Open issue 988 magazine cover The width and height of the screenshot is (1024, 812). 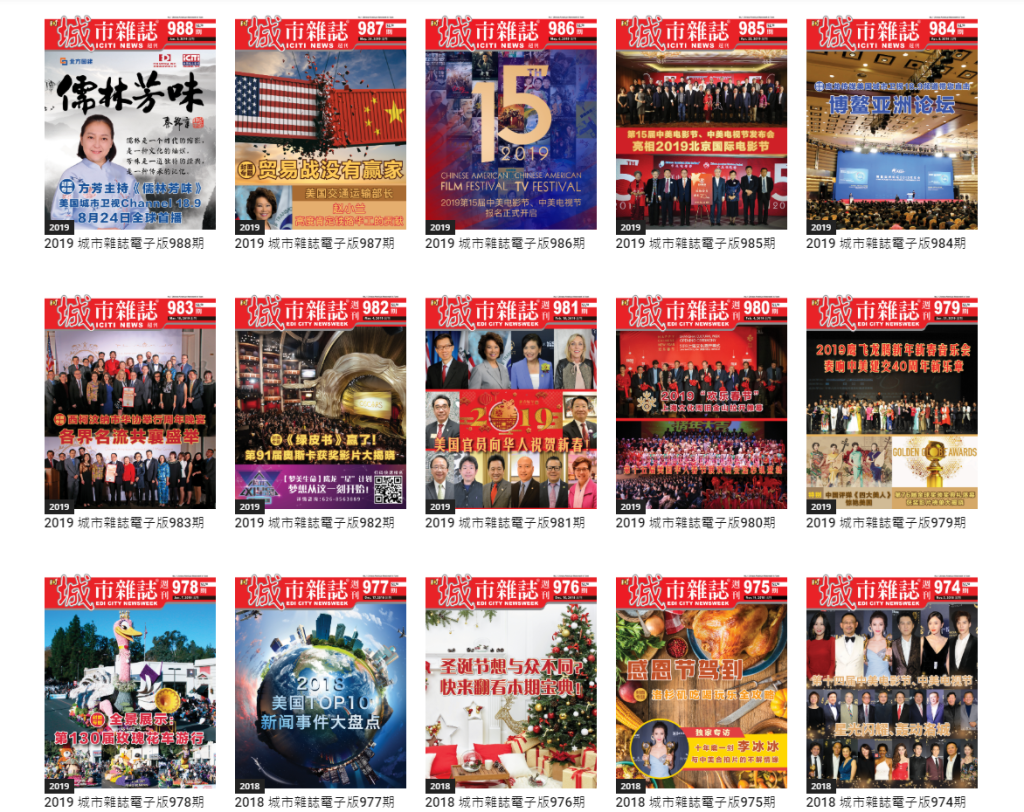pos(129,123)
